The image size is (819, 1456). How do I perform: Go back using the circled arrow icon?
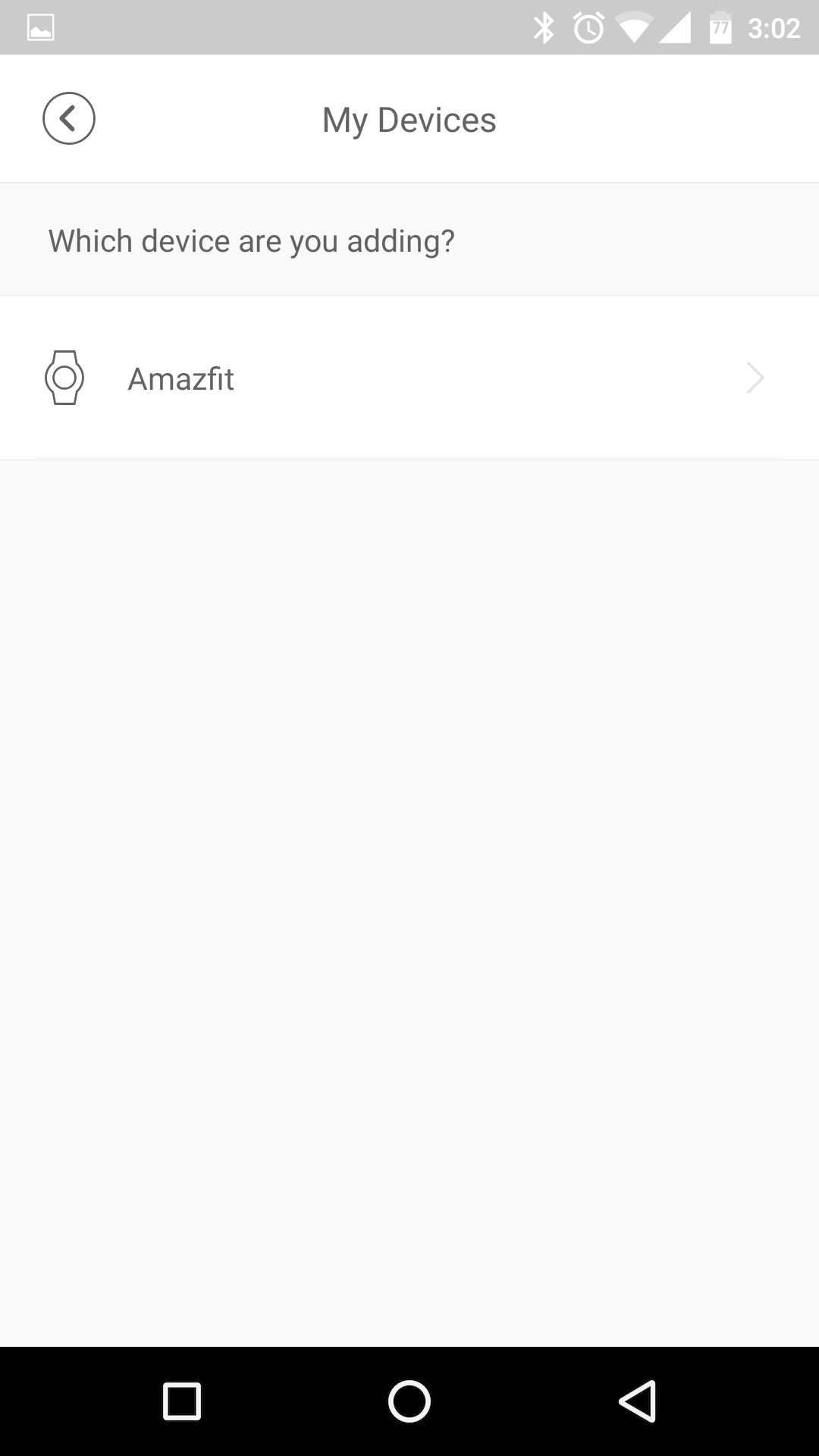(69, 118)
